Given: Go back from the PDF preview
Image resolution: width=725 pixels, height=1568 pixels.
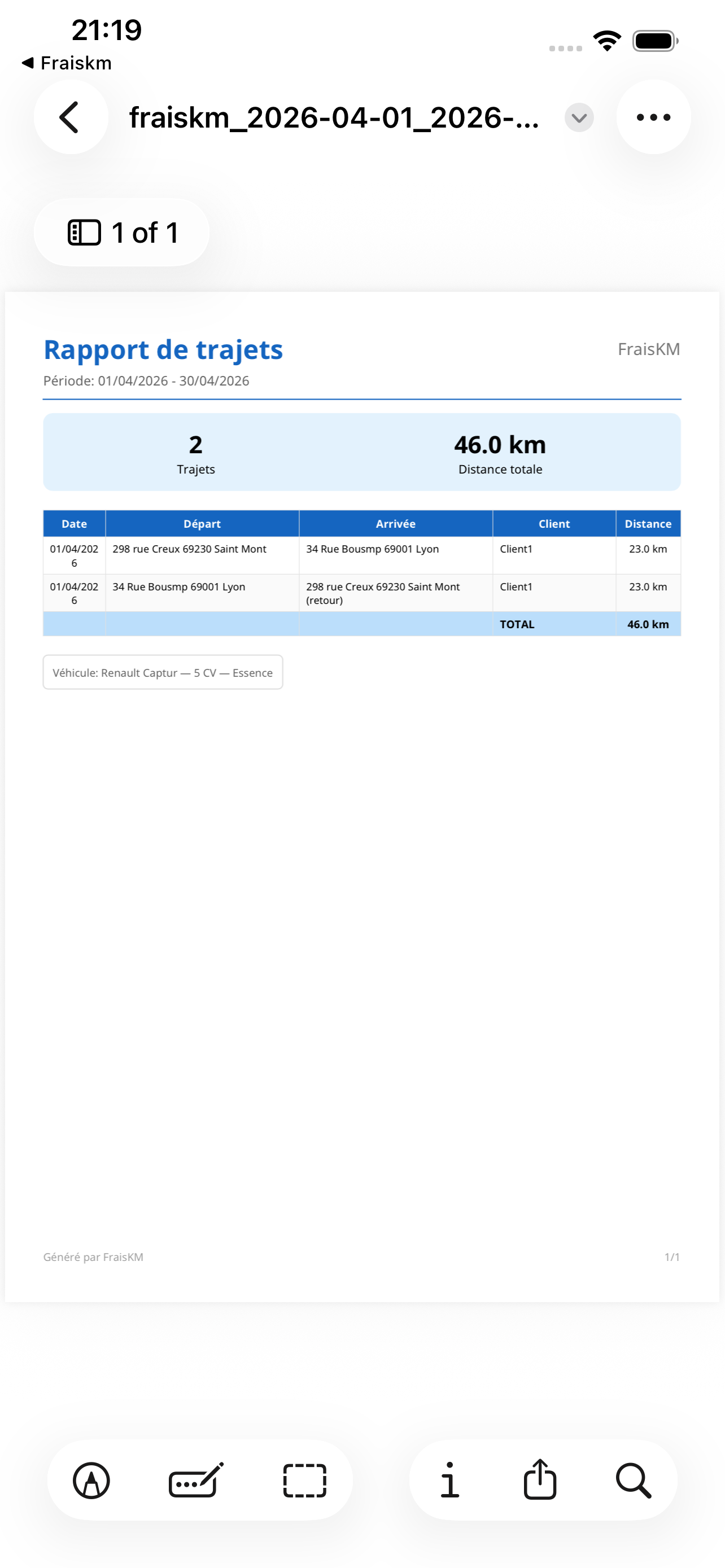Looking at the screenshot, I should click(71, 117).
